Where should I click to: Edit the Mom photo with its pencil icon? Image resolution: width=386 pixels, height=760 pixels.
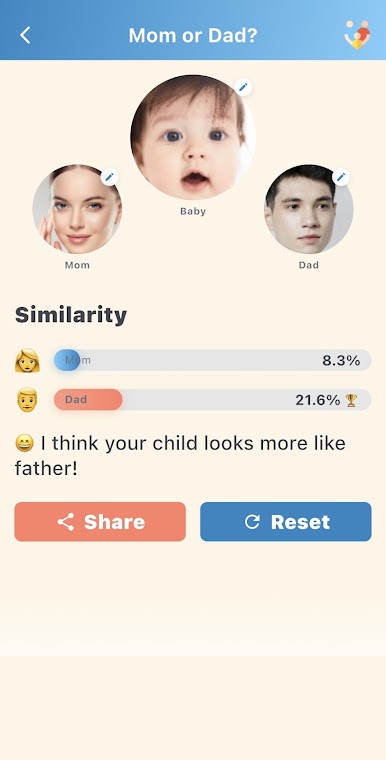(110, 177)
